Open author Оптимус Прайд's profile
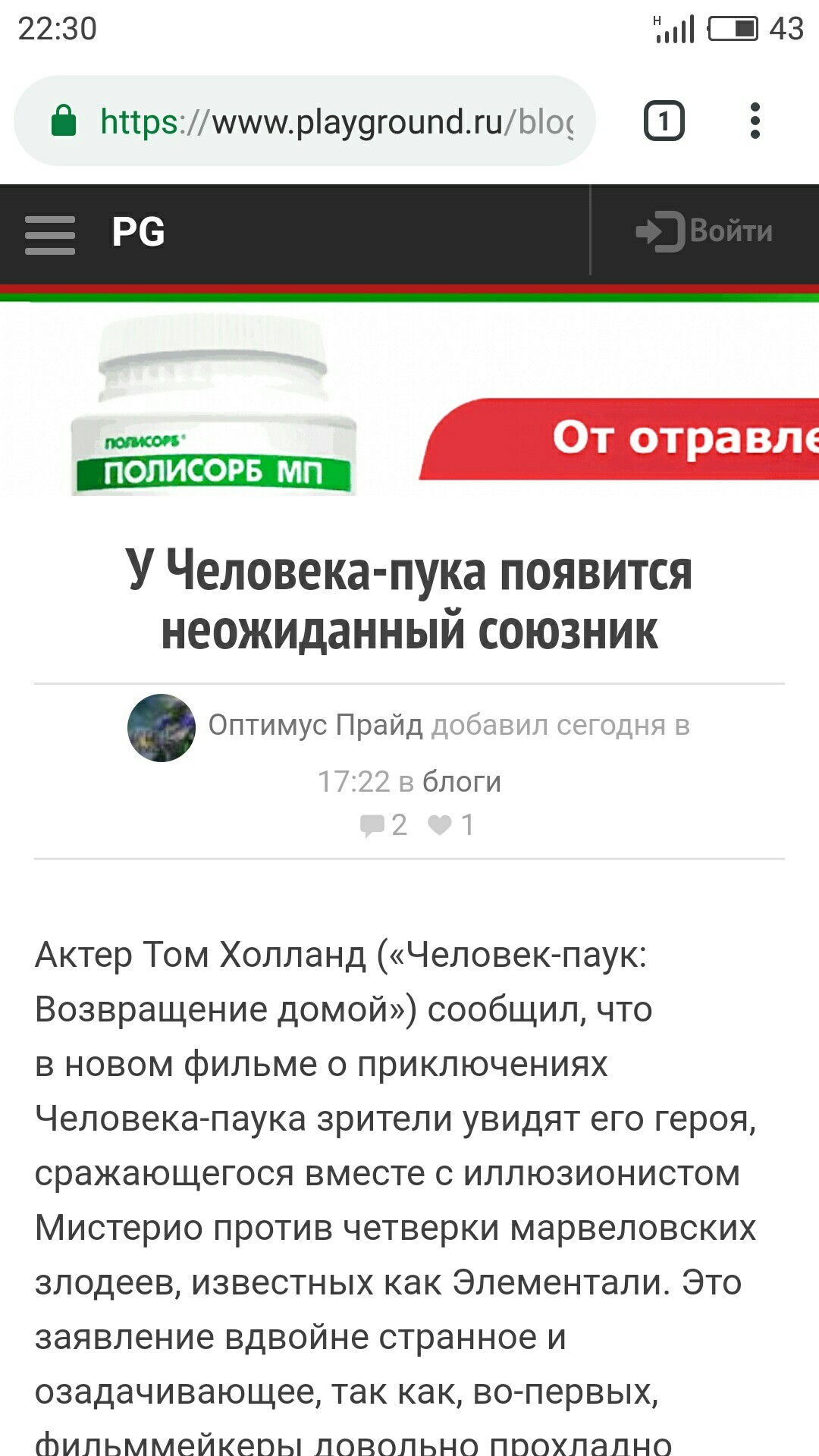Viewport: 819px width, 1456px height. (315, 726)
